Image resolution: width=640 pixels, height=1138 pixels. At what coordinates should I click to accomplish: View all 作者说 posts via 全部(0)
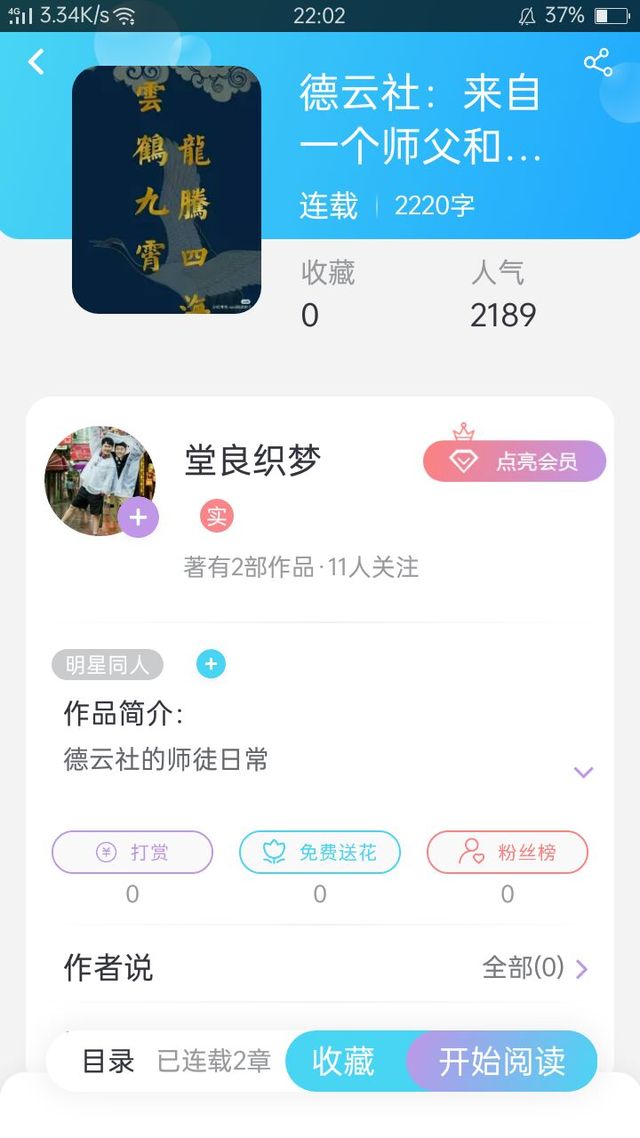[x=535, y=967]
